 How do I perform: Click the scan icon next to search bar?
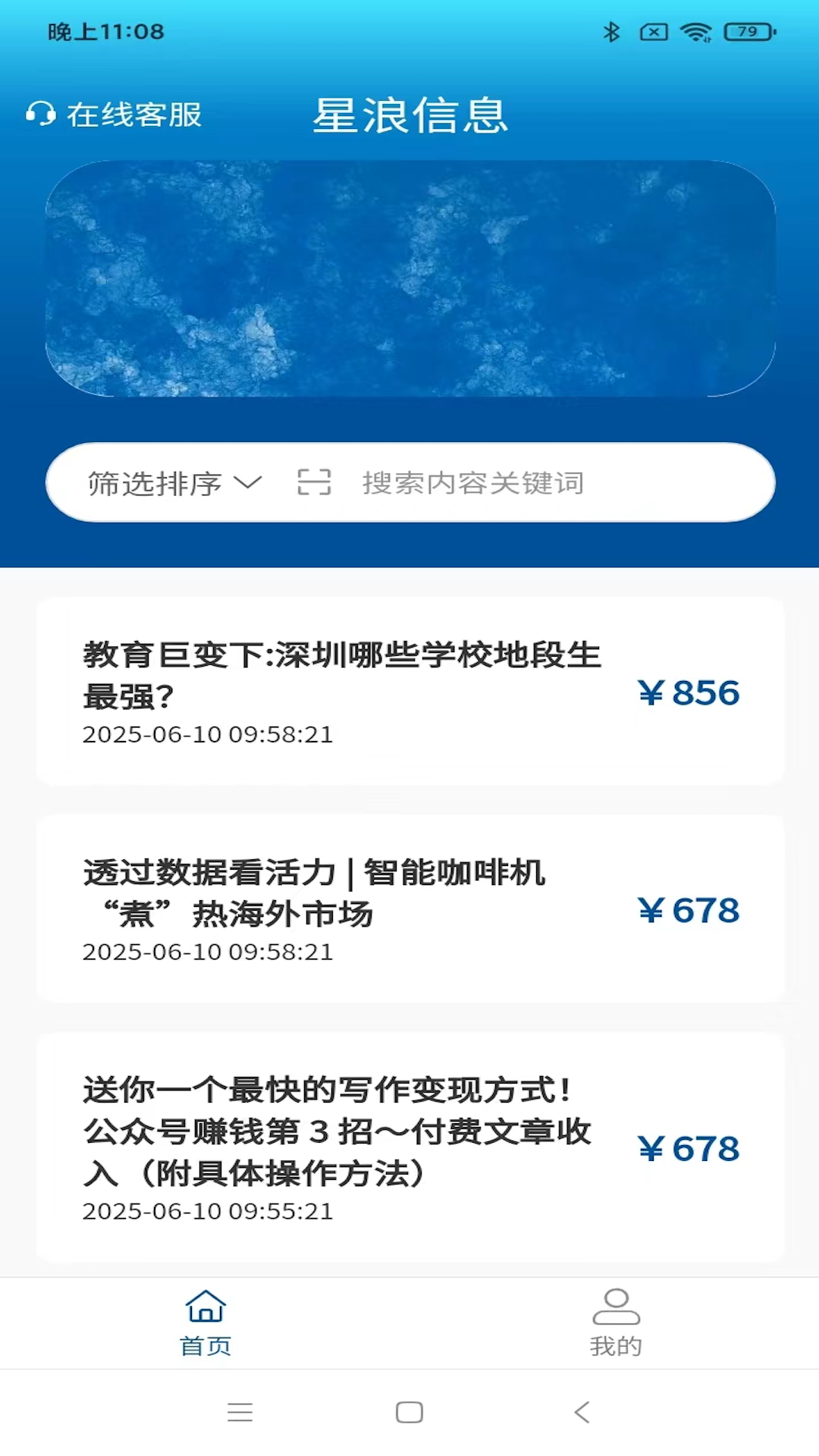[x=315, y=482]
